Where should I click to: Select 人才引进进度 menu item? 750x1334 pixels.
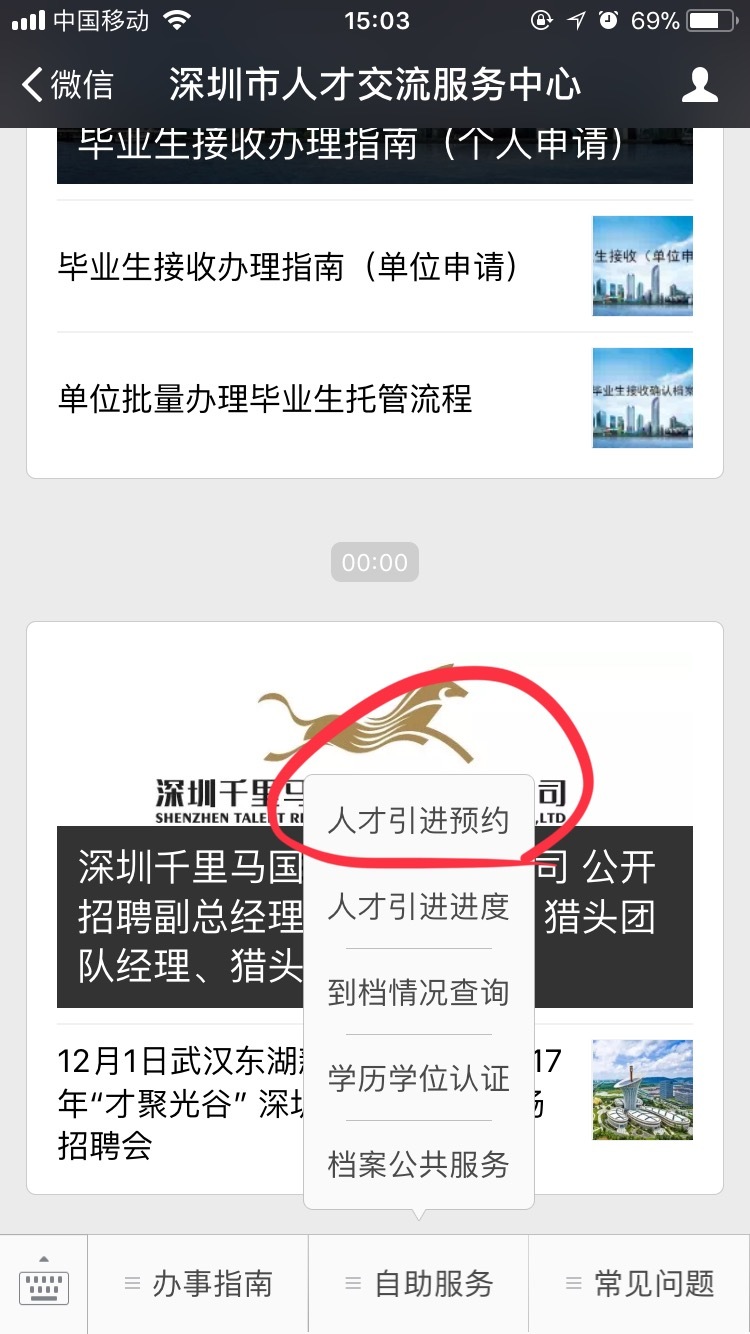pyautogui.click(x=418, y=907)
